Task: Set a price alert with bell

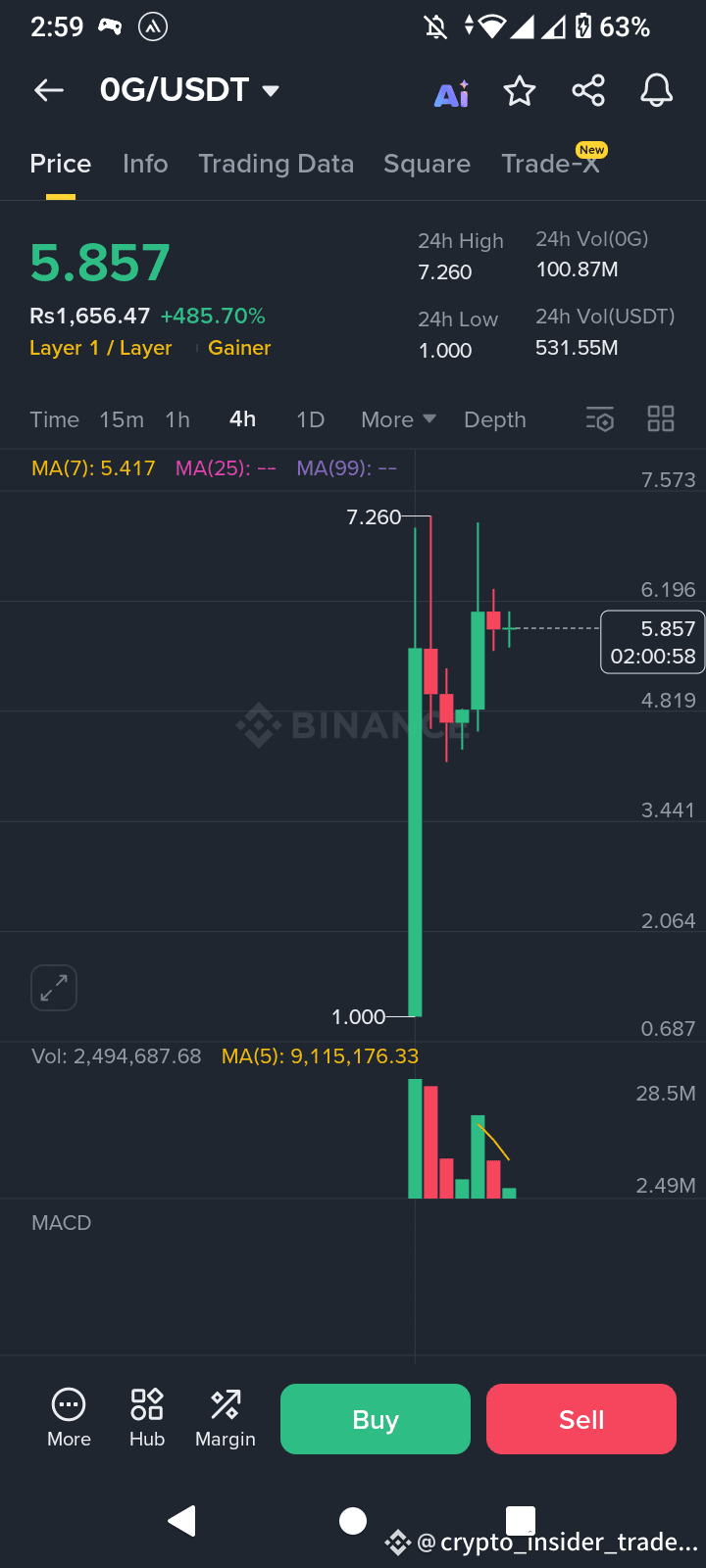Action: (657, 91)
